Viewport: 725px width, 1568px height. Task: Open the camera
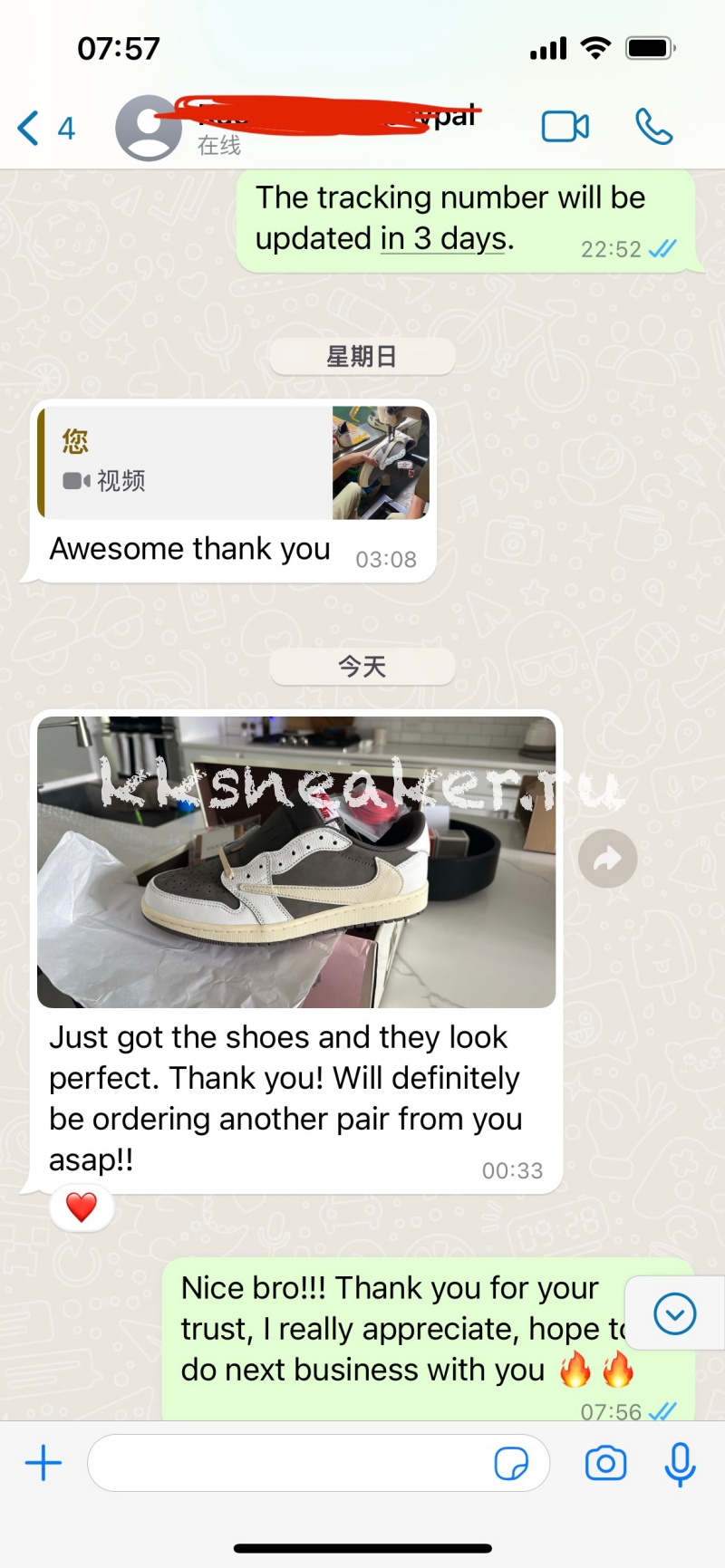point(605,1463)
